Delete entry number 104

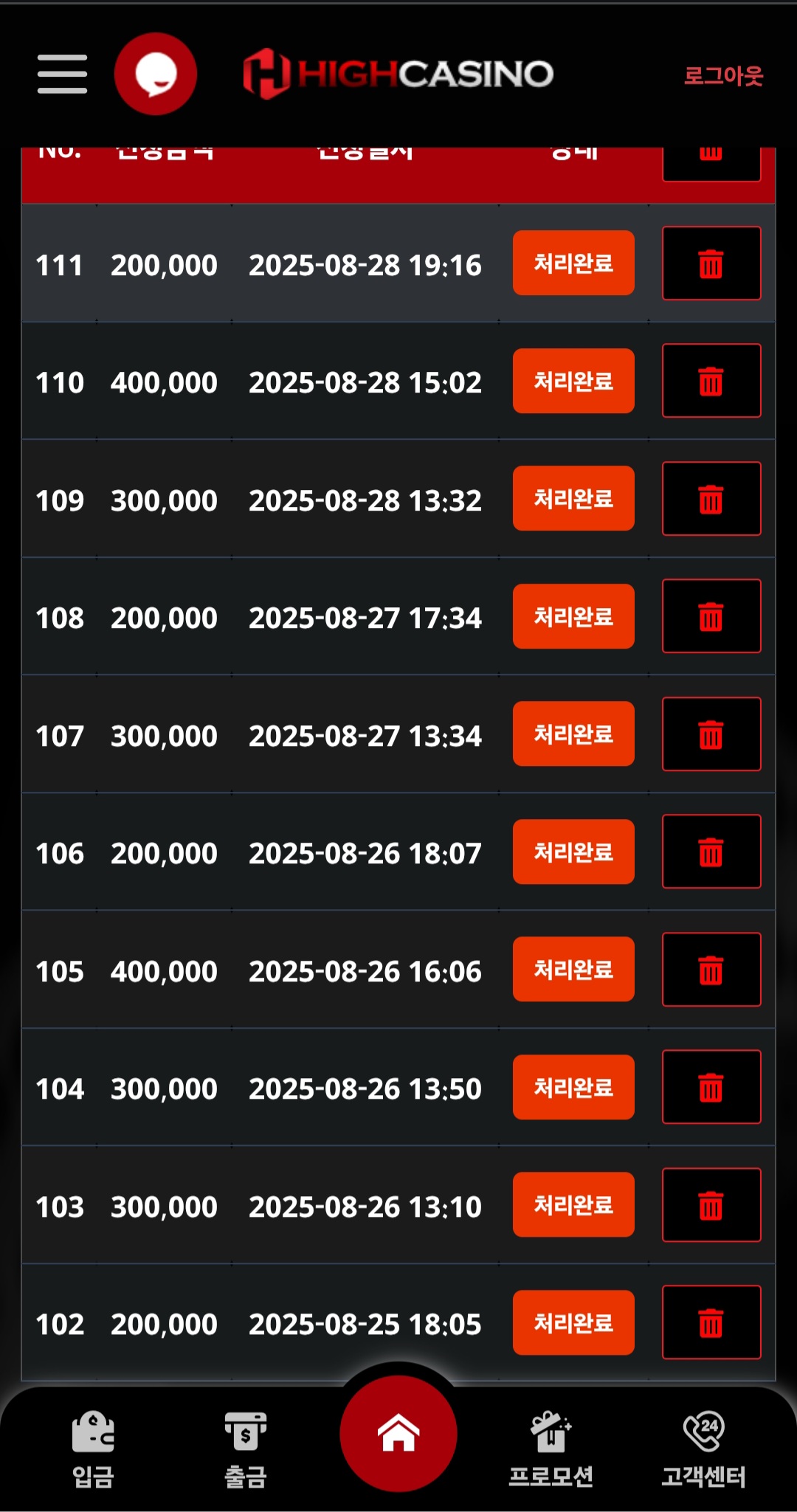tap(711, 1087)
